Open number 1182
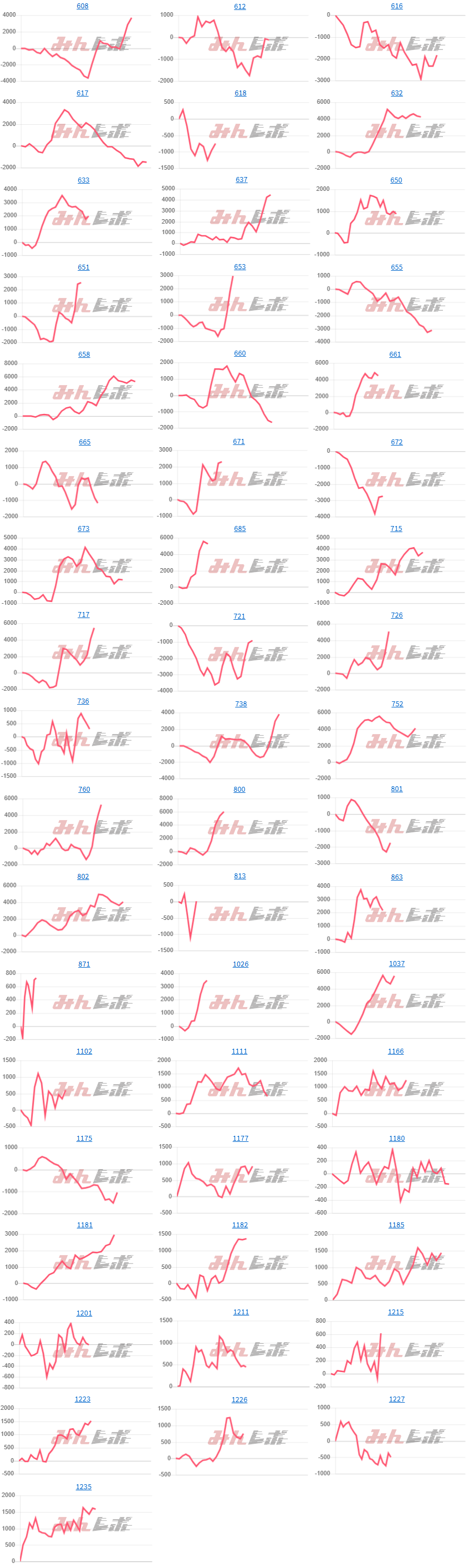469x1568 pixels. (239, 1224)
